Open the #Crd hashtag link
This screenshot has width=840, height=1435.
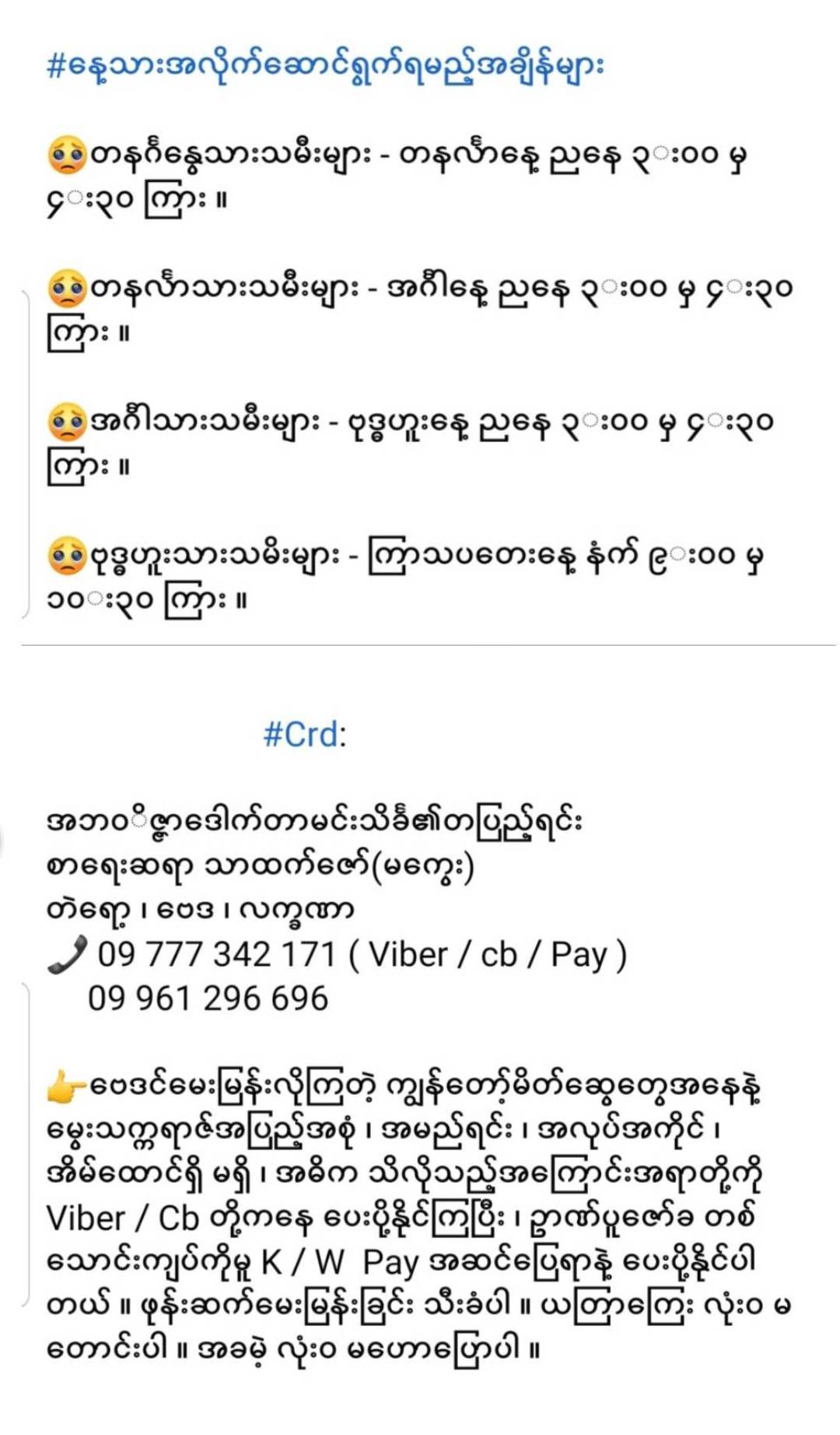click(302, 734)
